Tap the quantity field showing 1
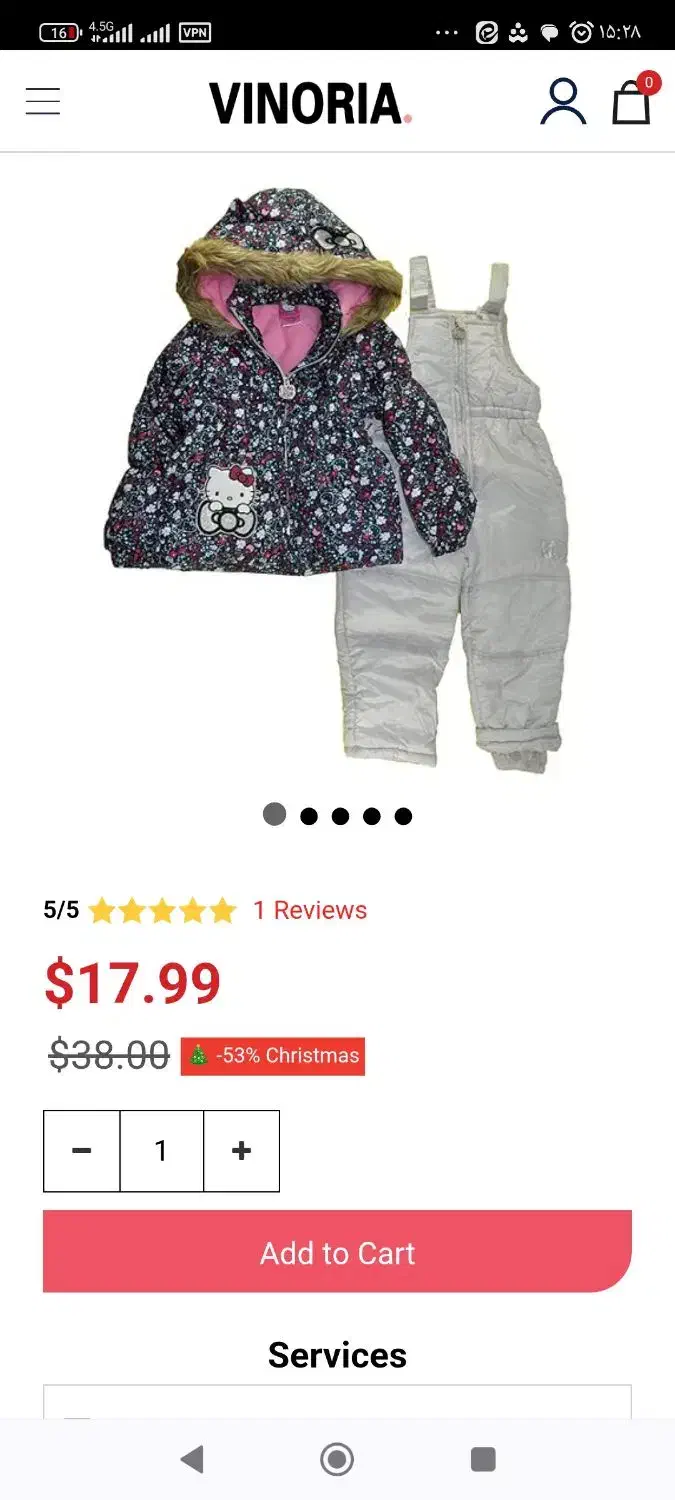Viewport: 675px width, 1500px height. tap(161, 1151)
